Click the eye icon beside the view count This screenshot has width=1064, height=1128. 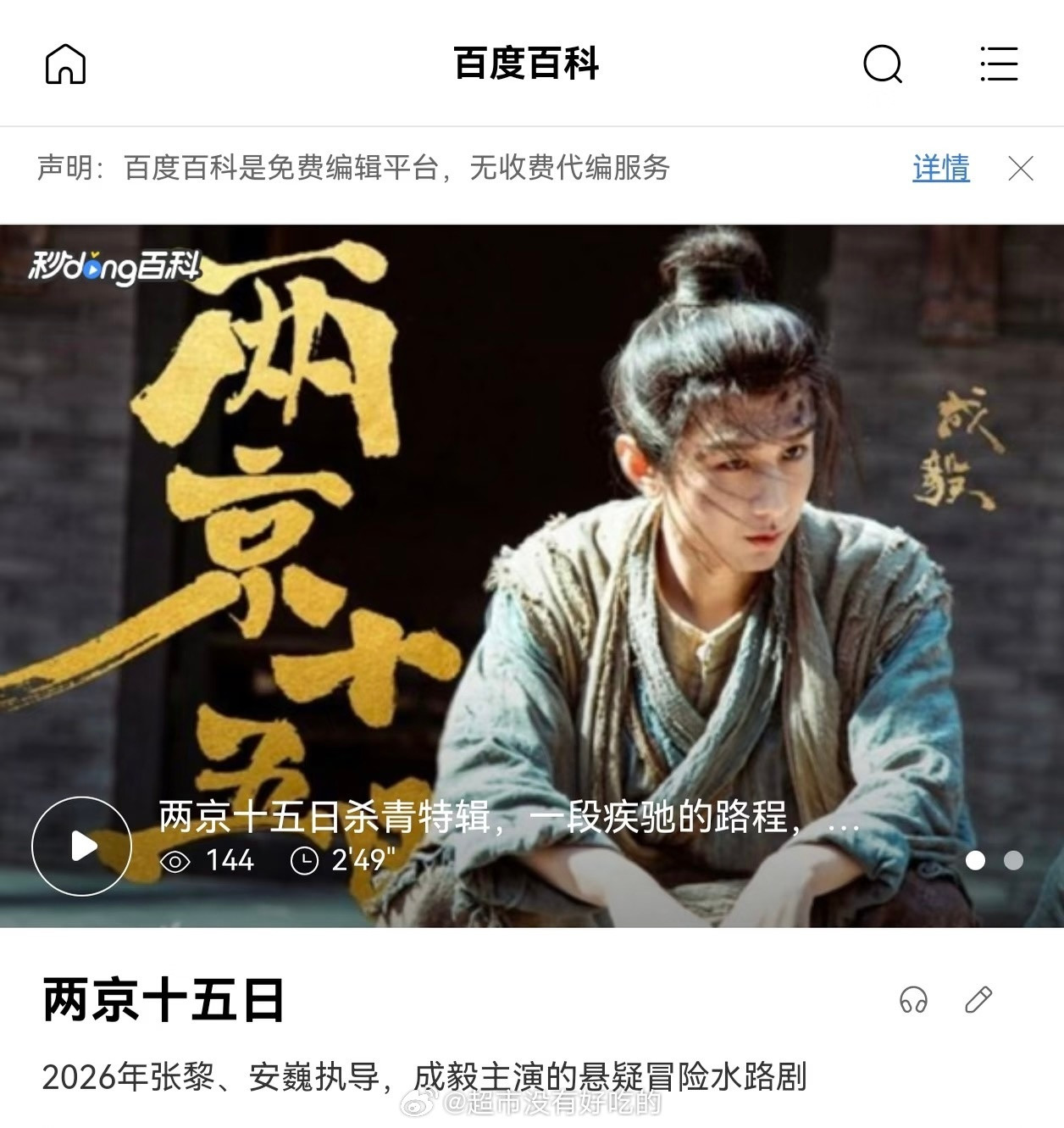[180, 861]
